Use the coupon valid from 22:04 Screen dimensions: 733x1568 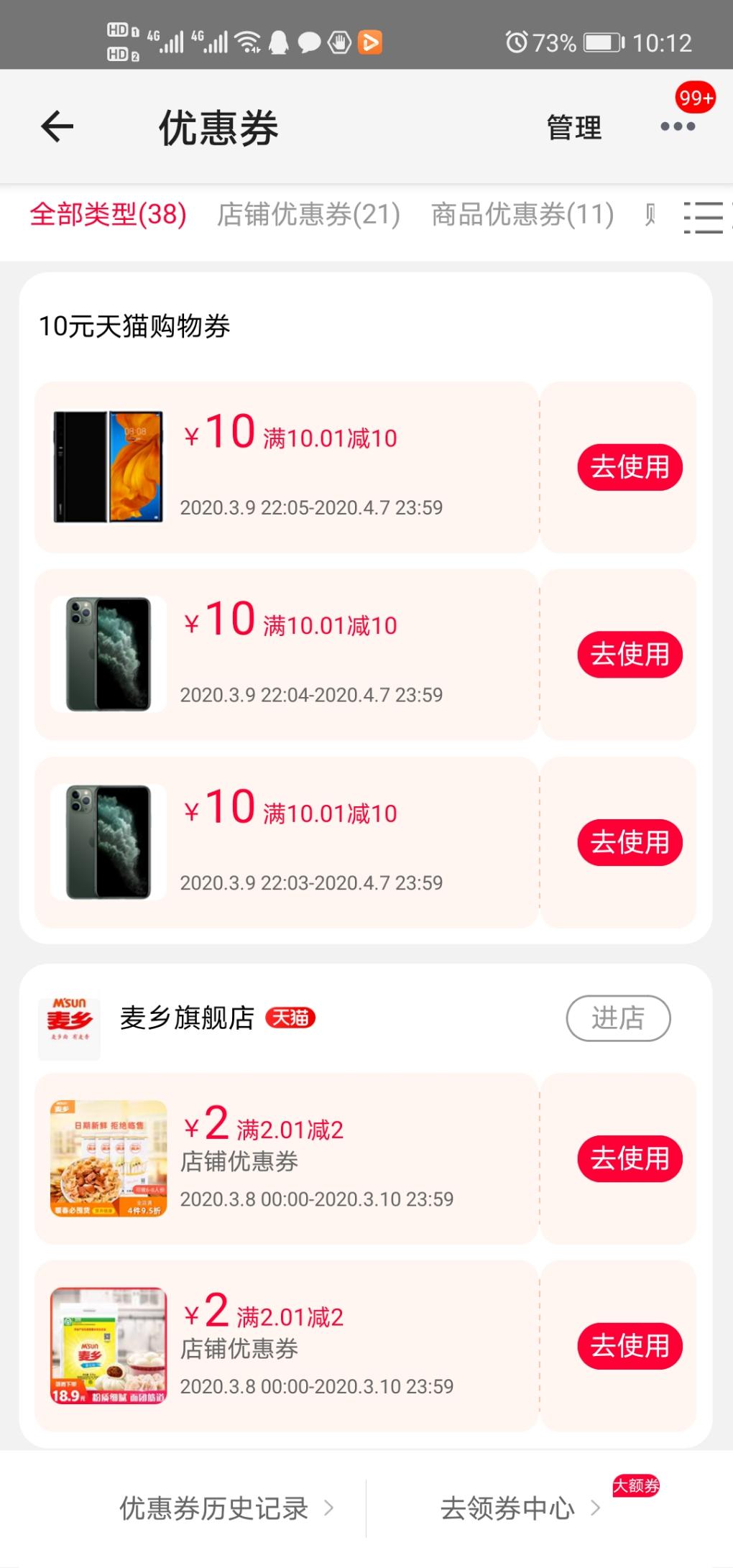[630, 655]
